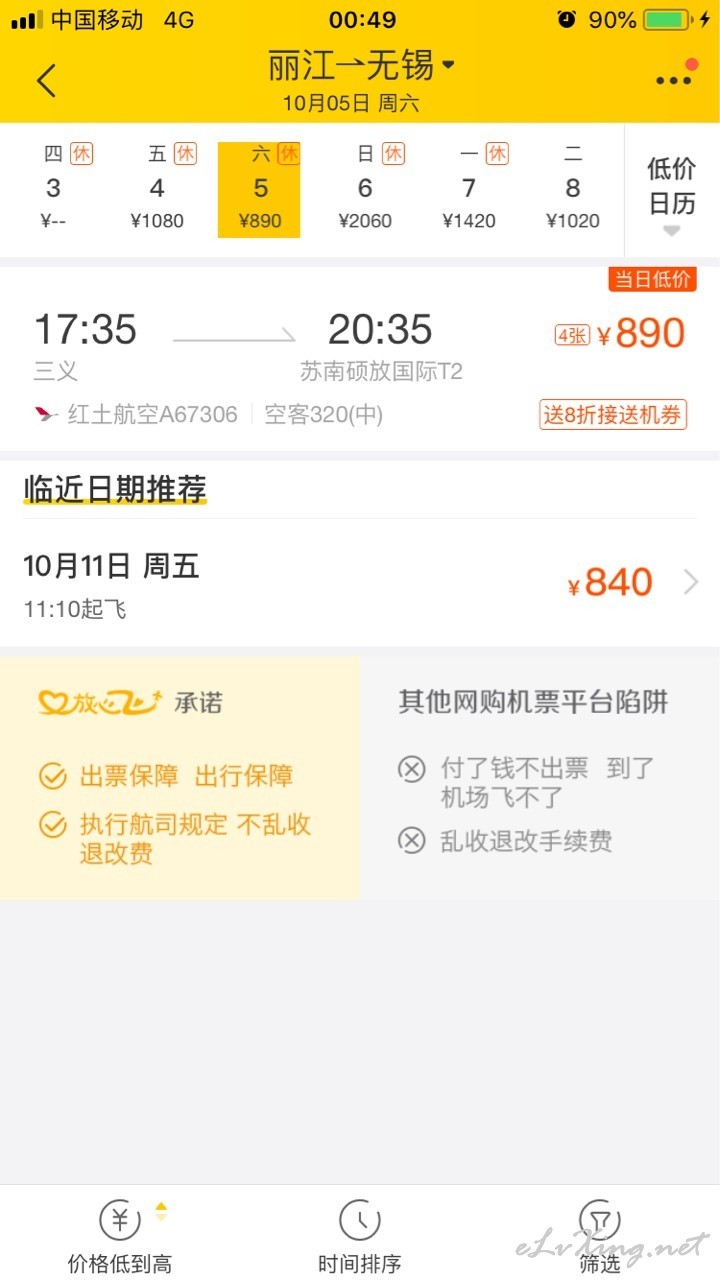Select Friday the 4th at ¥1080
Screen dimensions: 720x1280
[157, 189]
